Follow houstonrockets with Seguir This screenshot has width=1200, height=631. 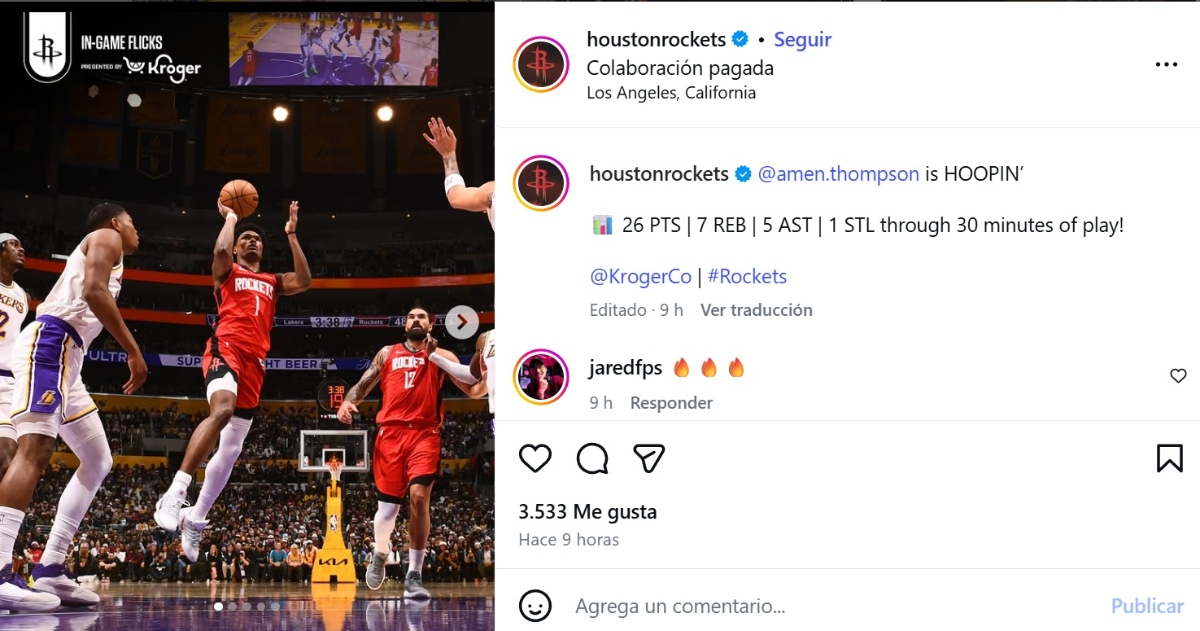(802, 40)
